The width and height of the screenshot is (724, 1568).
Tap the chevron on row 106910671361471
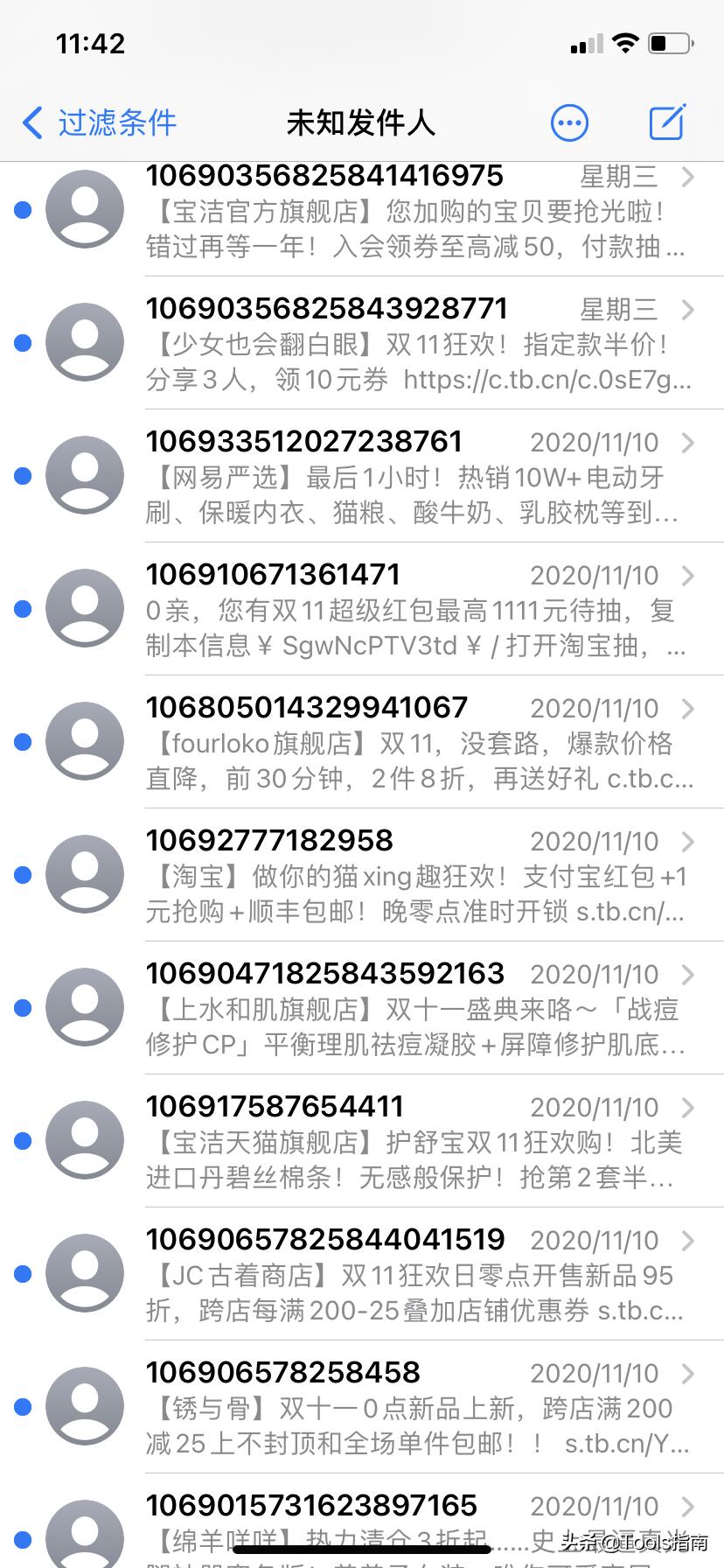[688, 575]
